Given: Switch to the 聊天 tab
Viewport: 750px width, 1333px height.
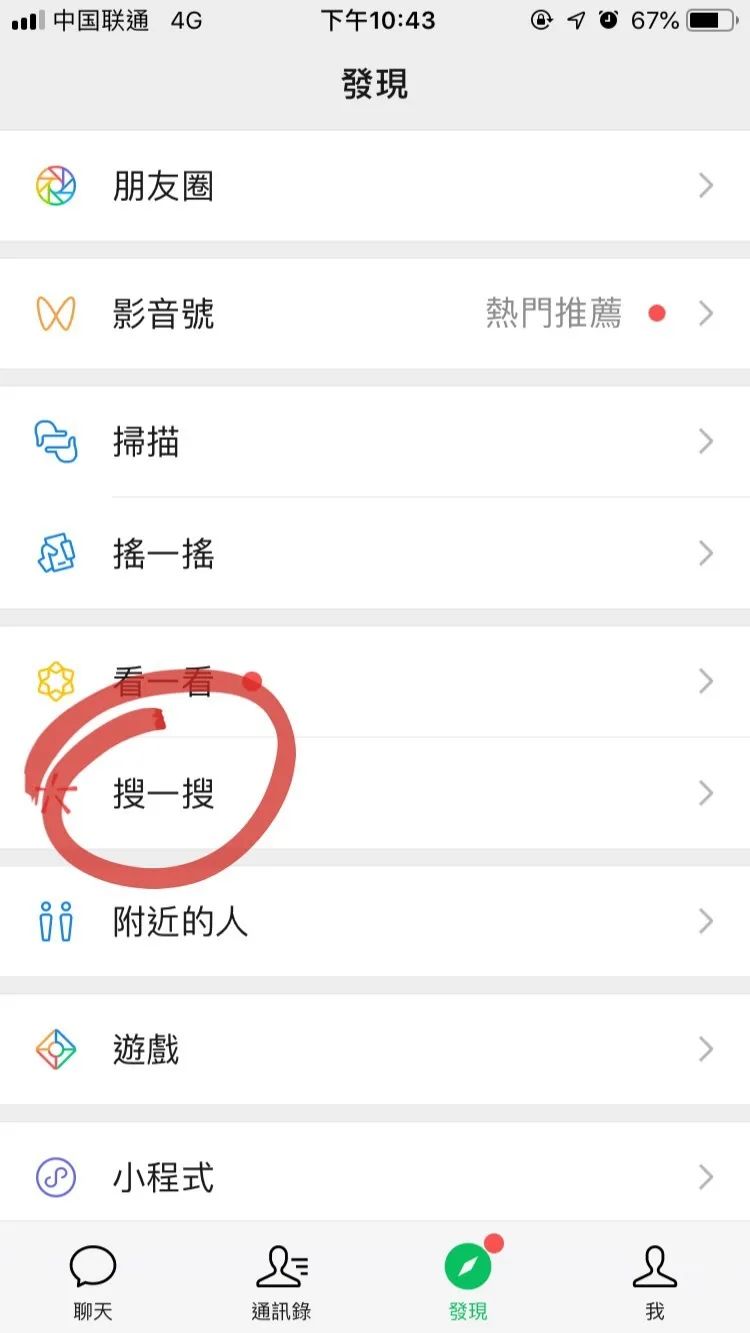Looking at the screenshot, I should (93, 1282).
